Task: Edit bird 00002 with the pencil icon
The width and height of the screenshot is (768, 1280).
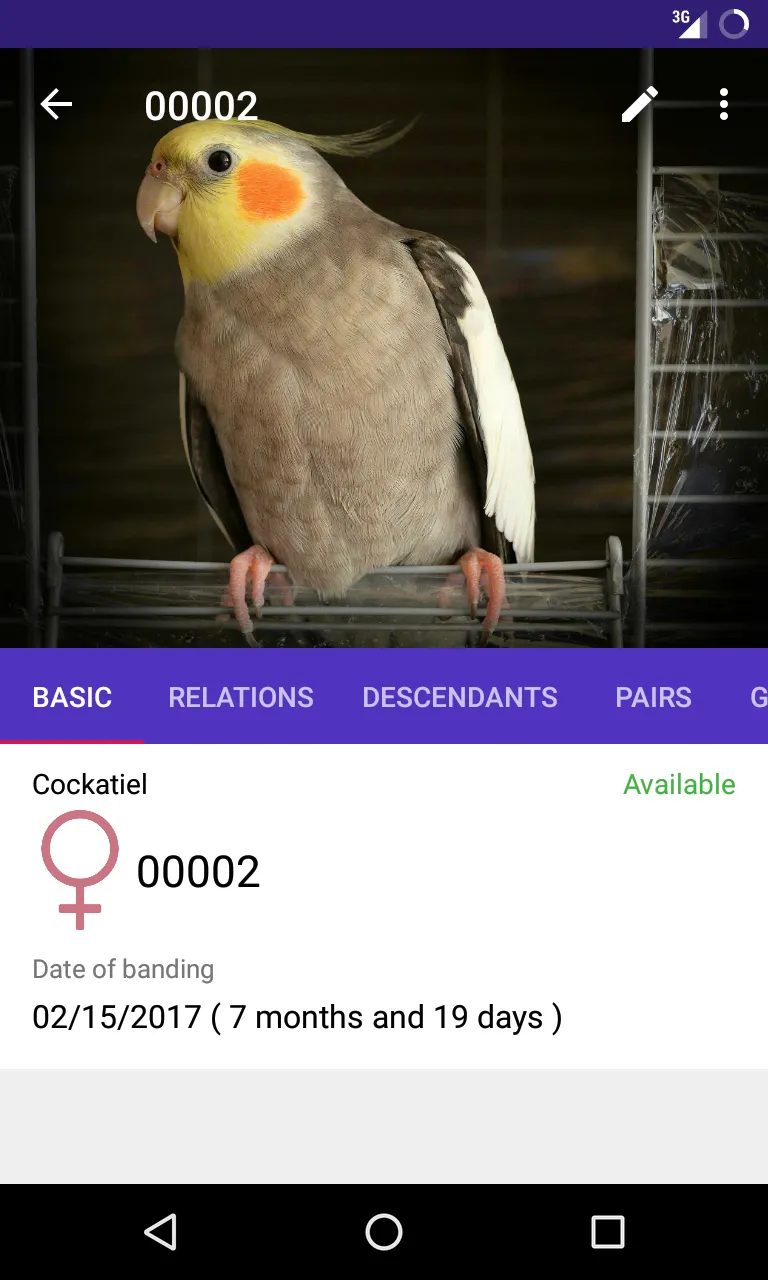Action: (x=640, y=104)
